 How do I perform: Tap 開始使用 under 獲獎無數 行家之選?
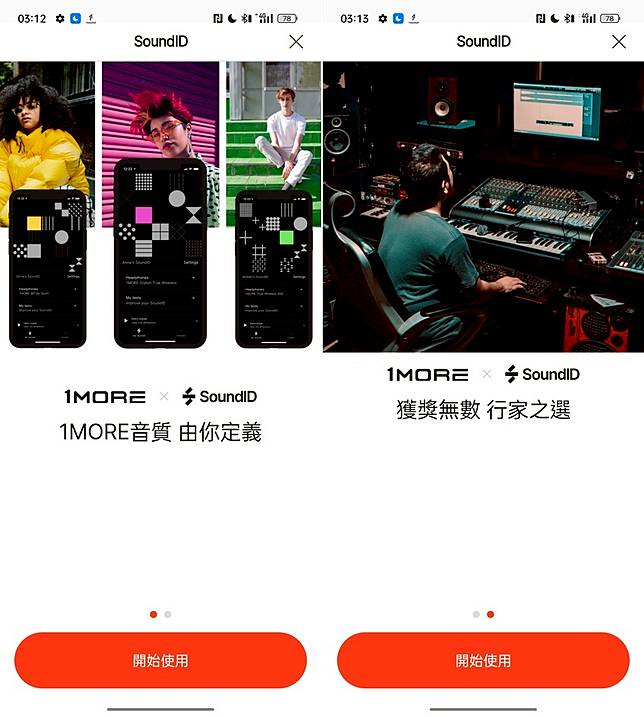pos(483,660)
